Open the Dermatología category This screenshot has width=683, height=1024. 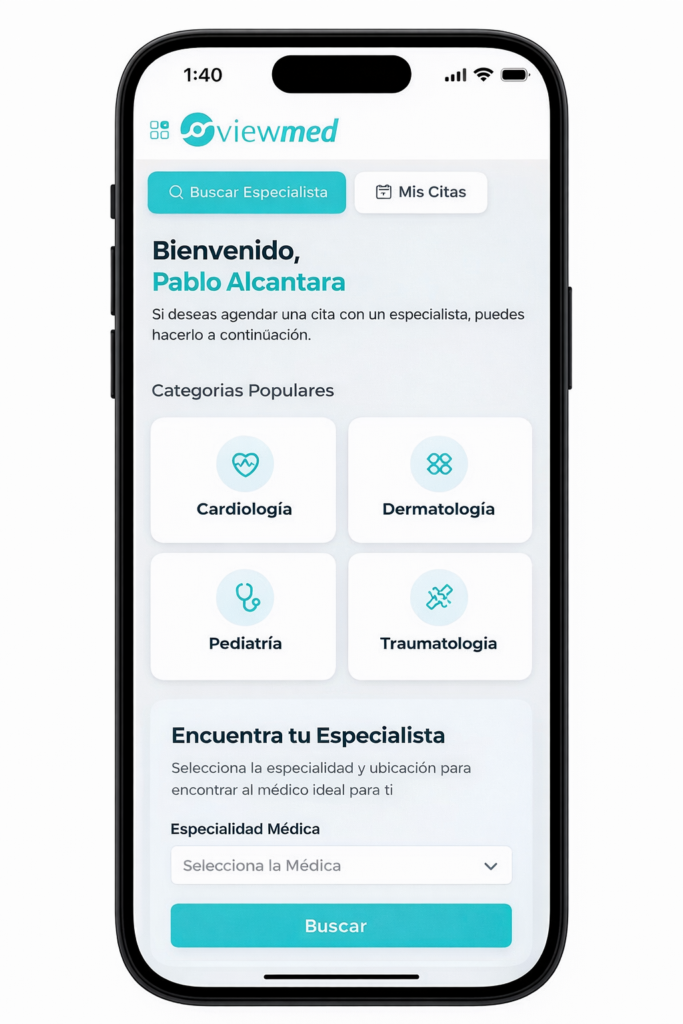coord(439,480)
